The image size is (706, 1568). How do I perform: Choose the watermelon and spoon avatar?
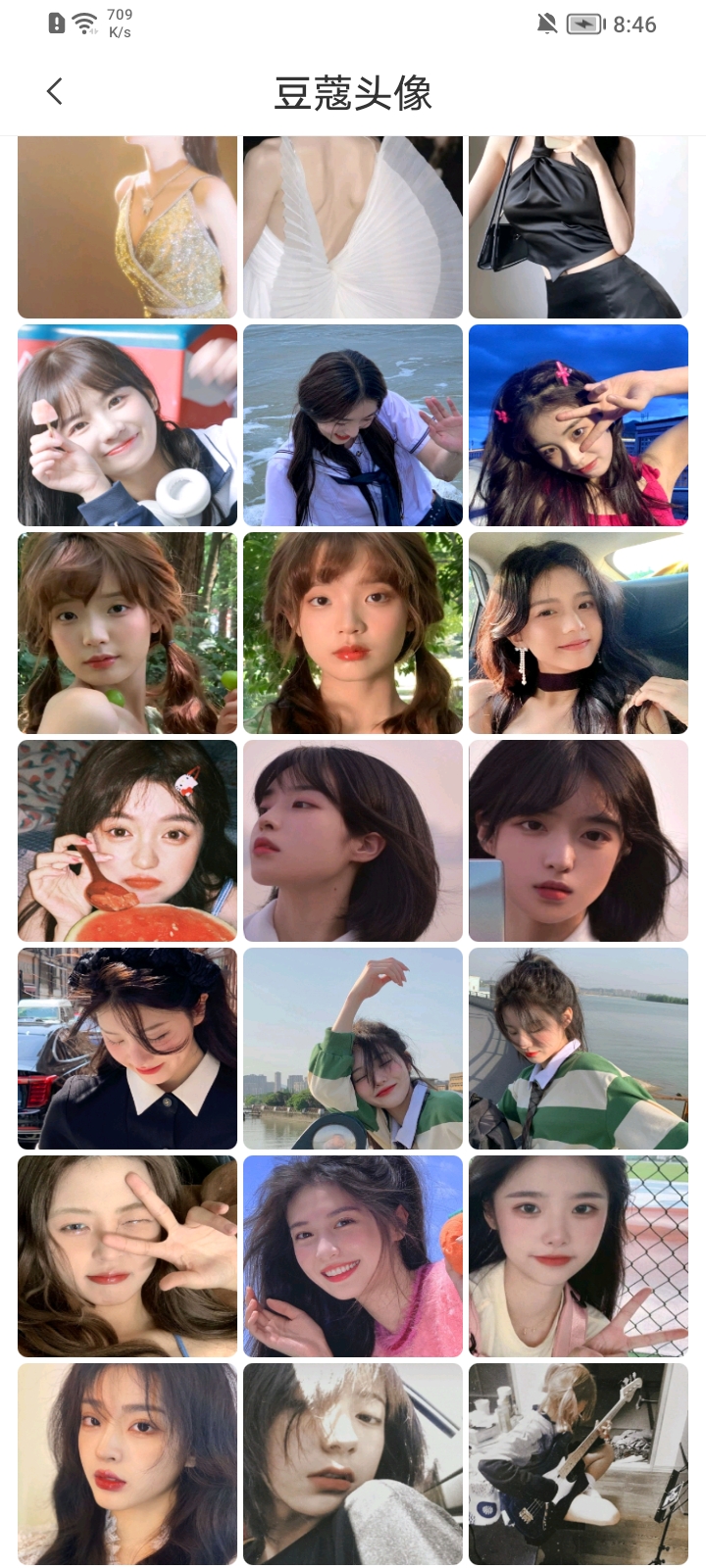(127, 841)
